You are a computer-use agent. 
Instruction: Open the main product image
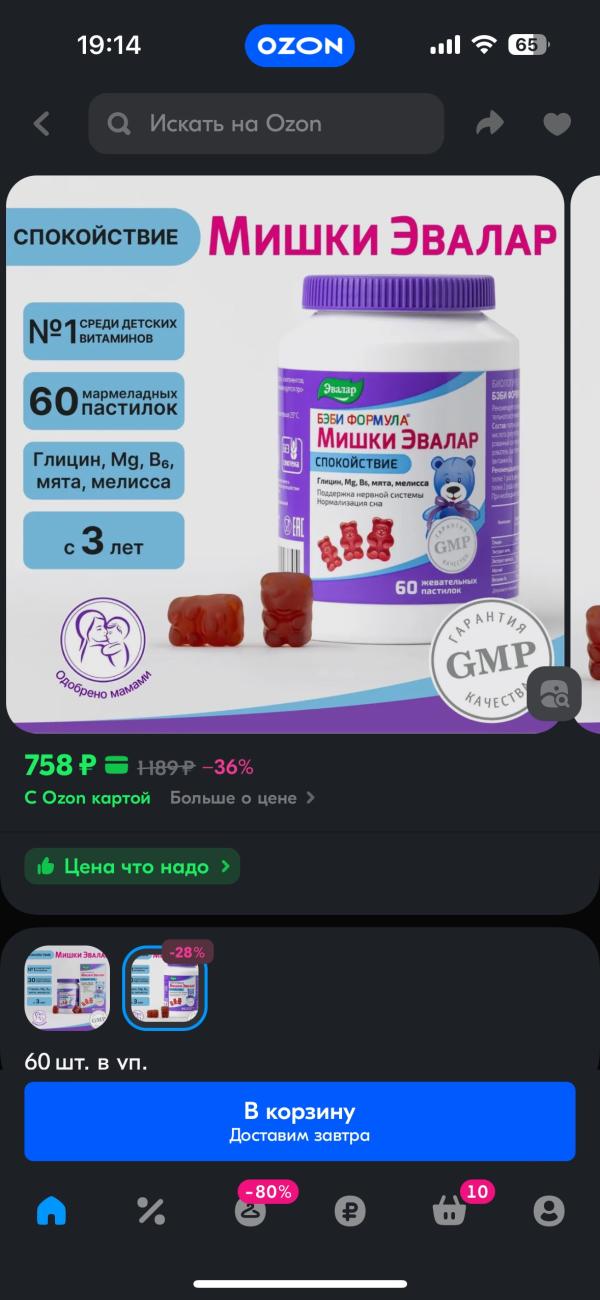pyautogui.click(x=285, y=455)
